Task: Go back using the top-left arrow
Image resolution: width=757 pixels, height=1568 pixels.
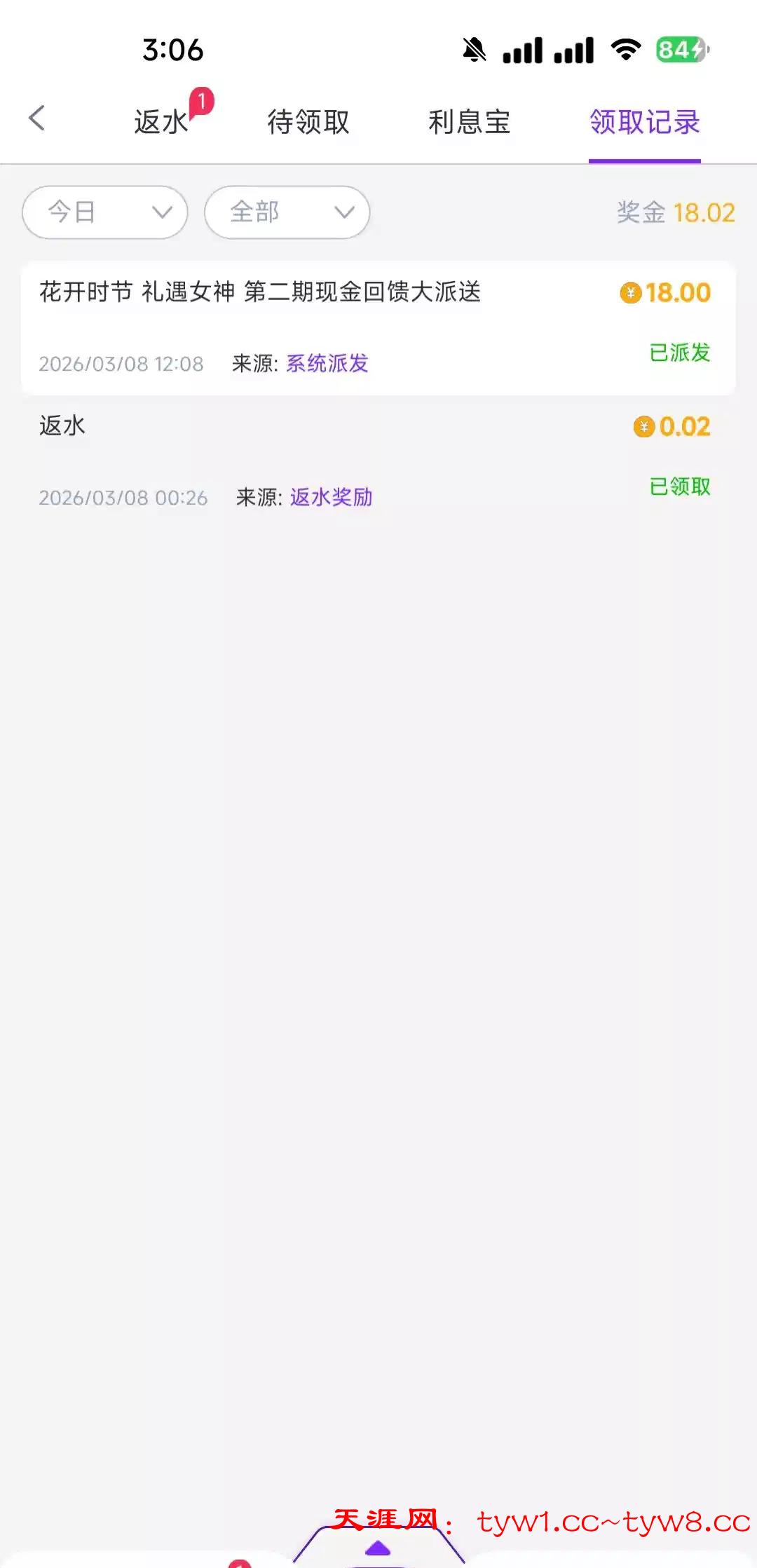Action: coord(37,119)
